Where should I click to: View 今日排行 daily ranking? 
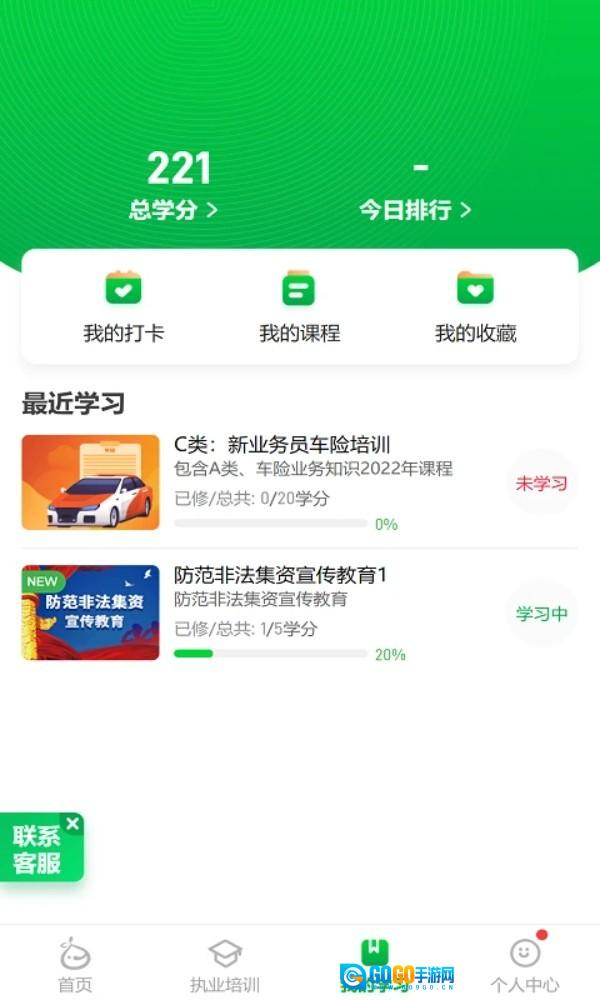pyautogui.click(x=415, y=210)
